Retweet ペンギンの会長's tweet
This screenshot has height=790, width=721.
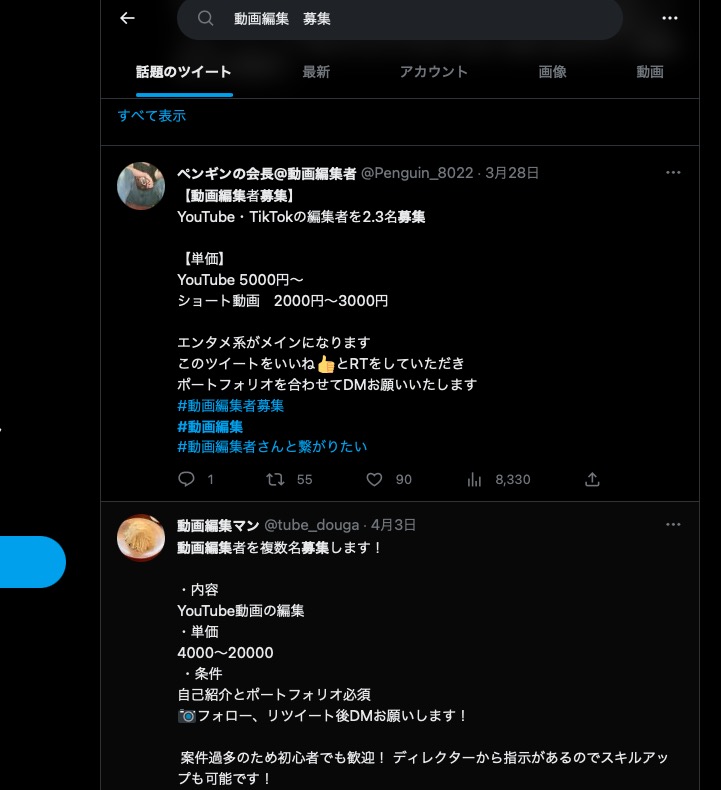(275, 480)
